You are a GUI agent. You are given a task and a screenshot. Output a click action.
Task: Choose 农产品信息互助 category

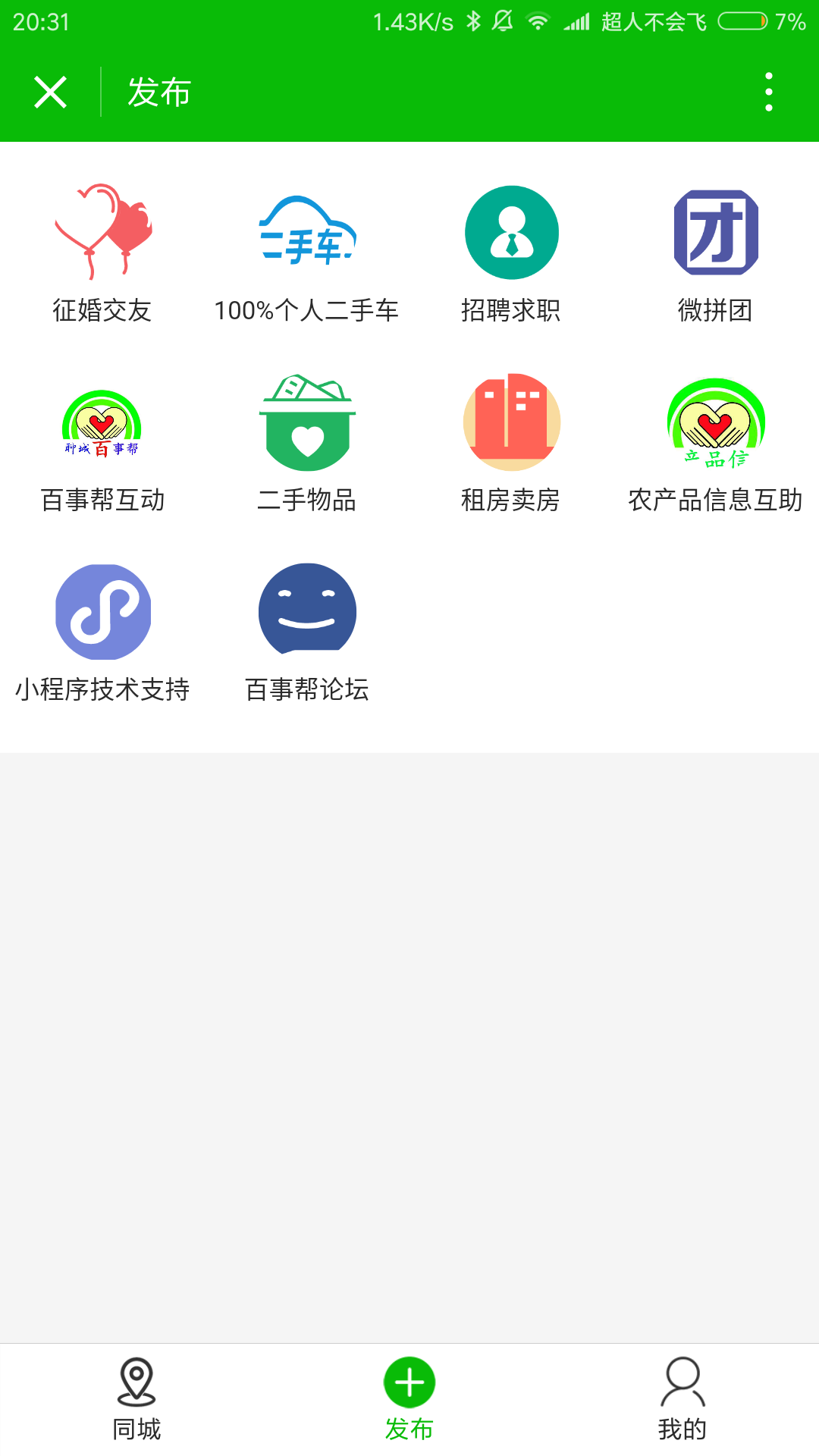(x=716, y=444)
